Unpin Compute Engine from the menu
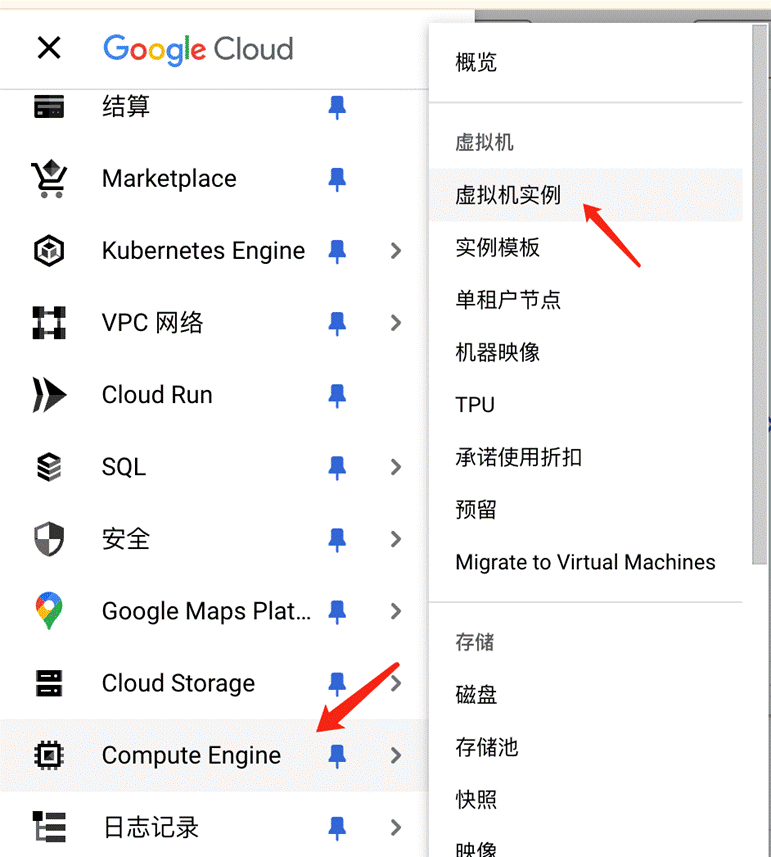This screenshot has height=857, width=771. click(x=338, y=755)
